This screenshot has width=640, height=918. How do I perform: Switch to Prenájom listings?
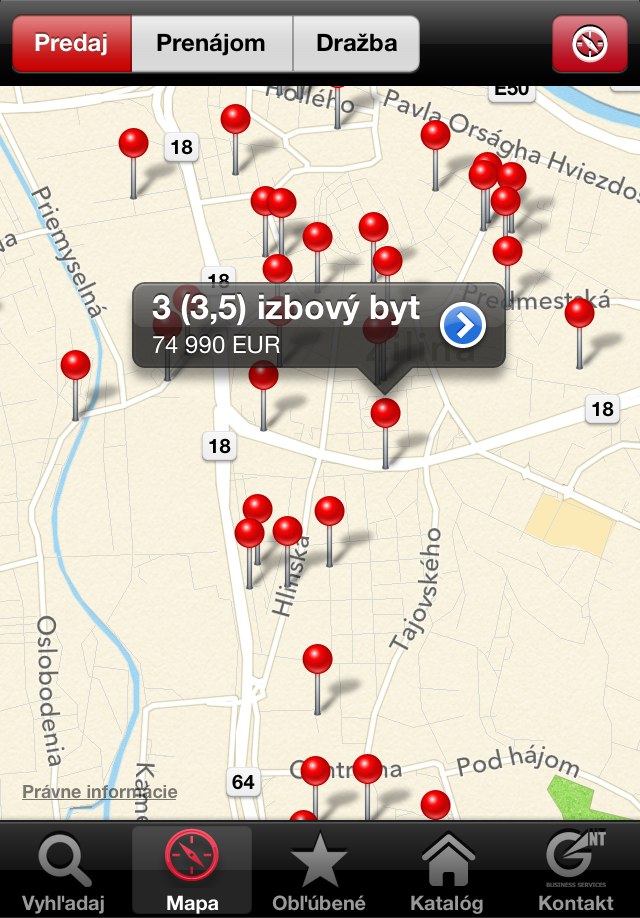211,44
